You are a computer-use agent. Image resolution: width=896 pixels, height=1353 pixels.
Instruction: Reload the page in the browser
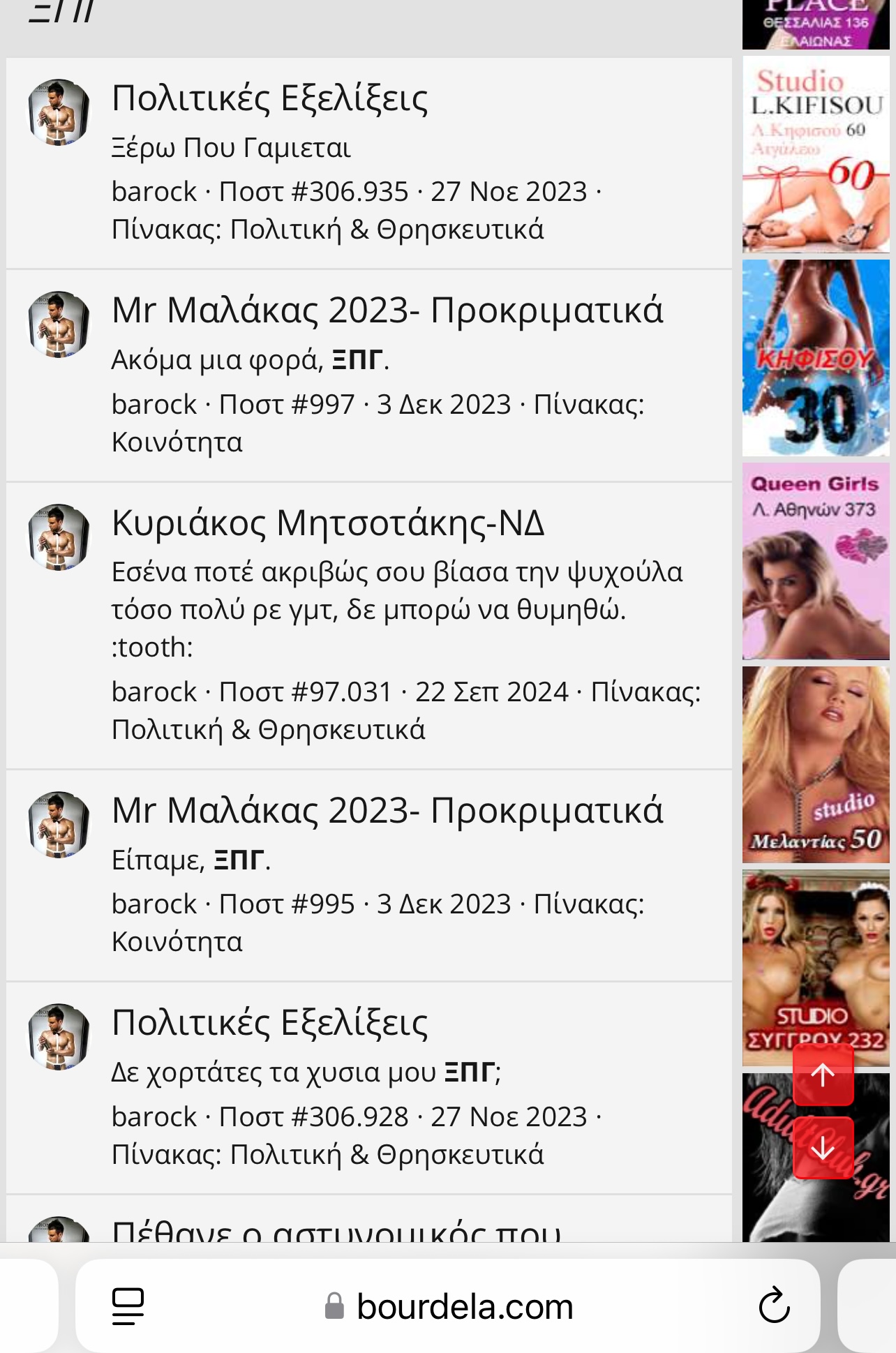(774, 1306)
